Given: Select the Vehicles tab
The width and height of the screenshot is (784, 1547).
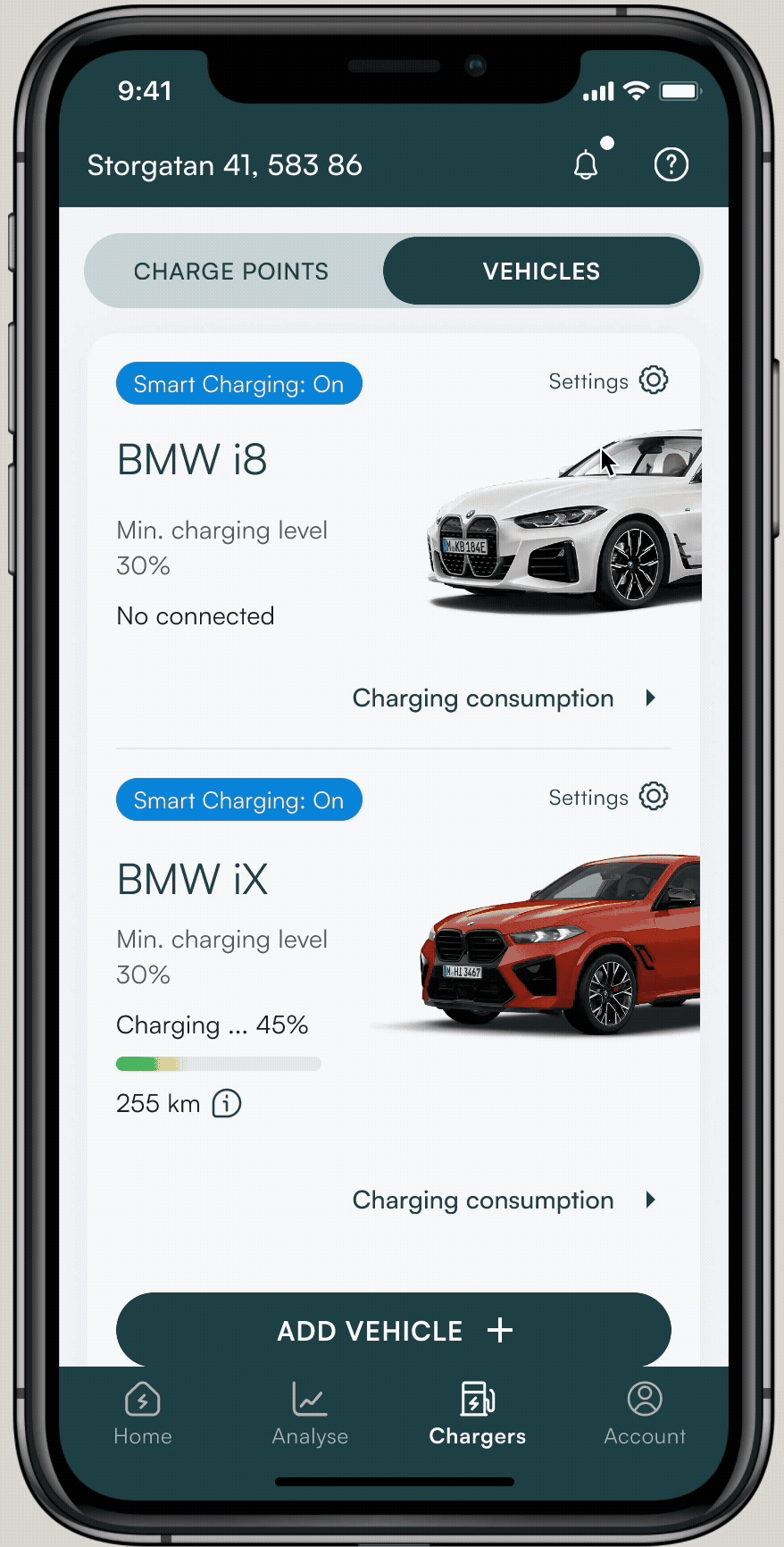Looking at the screenshot, I should click(541, 272).
